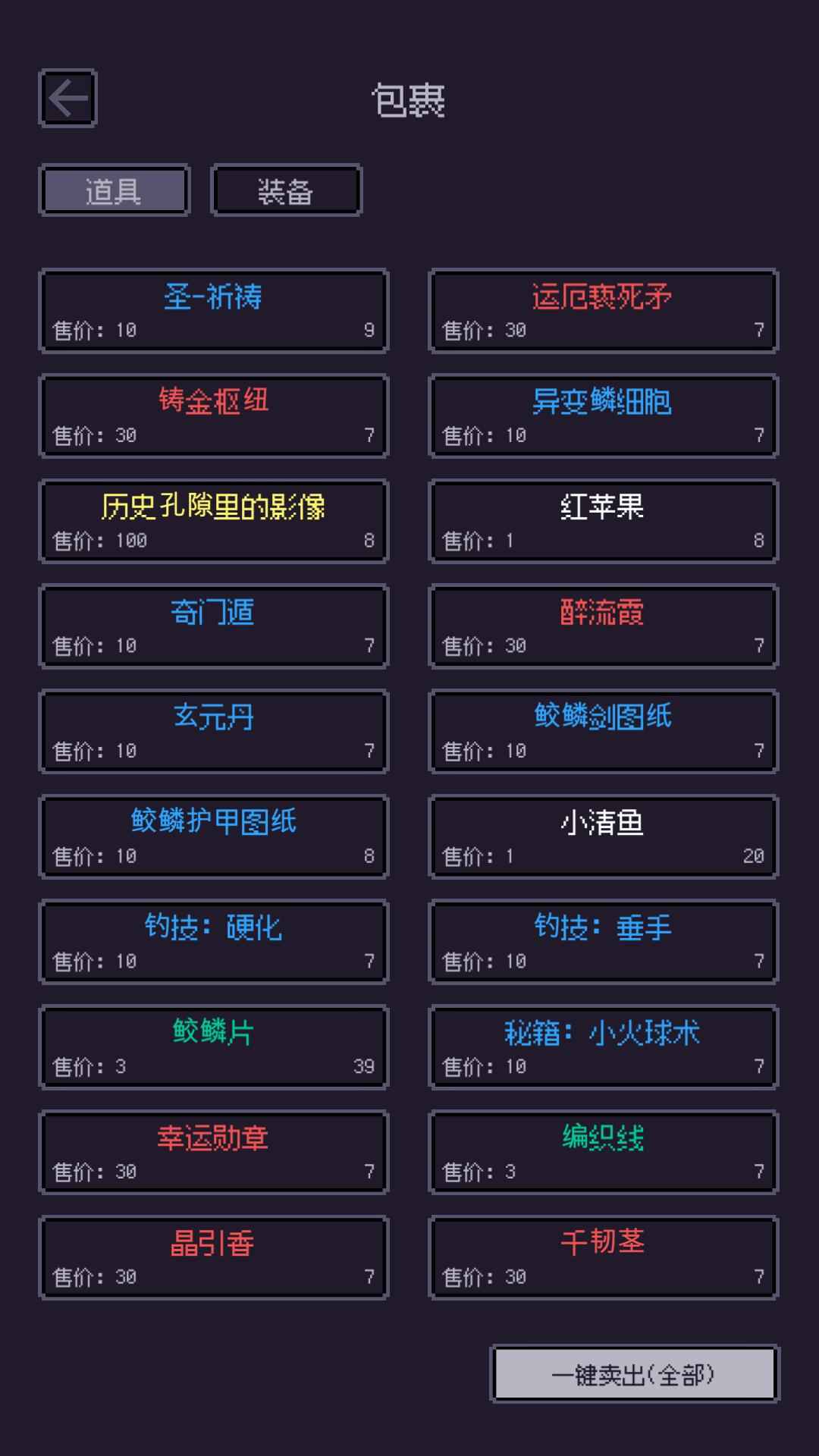Screen dimensions: 819x1456
Task: Select the 钓技：硬化 fishing skill
Action: click(214, 942)
